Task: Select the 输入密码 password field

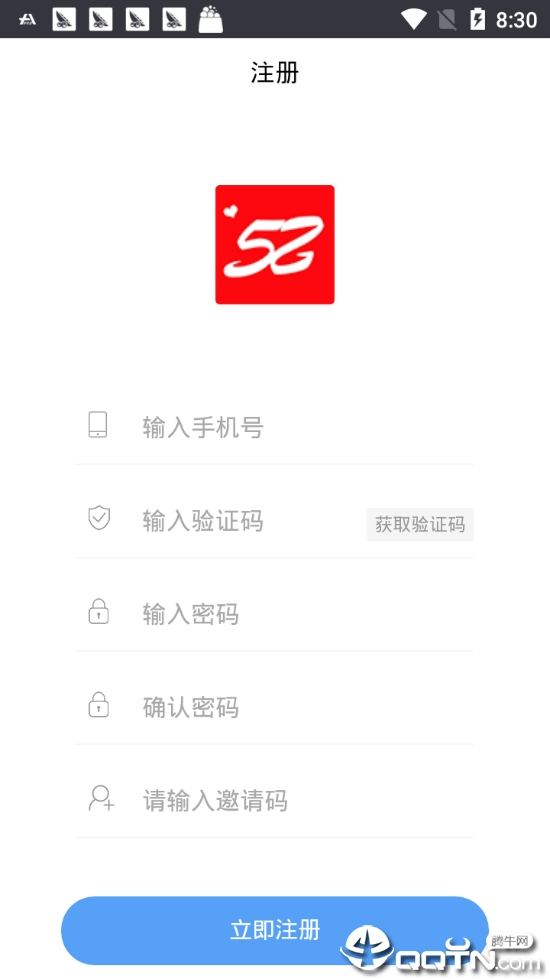Action: click(275, 614)
